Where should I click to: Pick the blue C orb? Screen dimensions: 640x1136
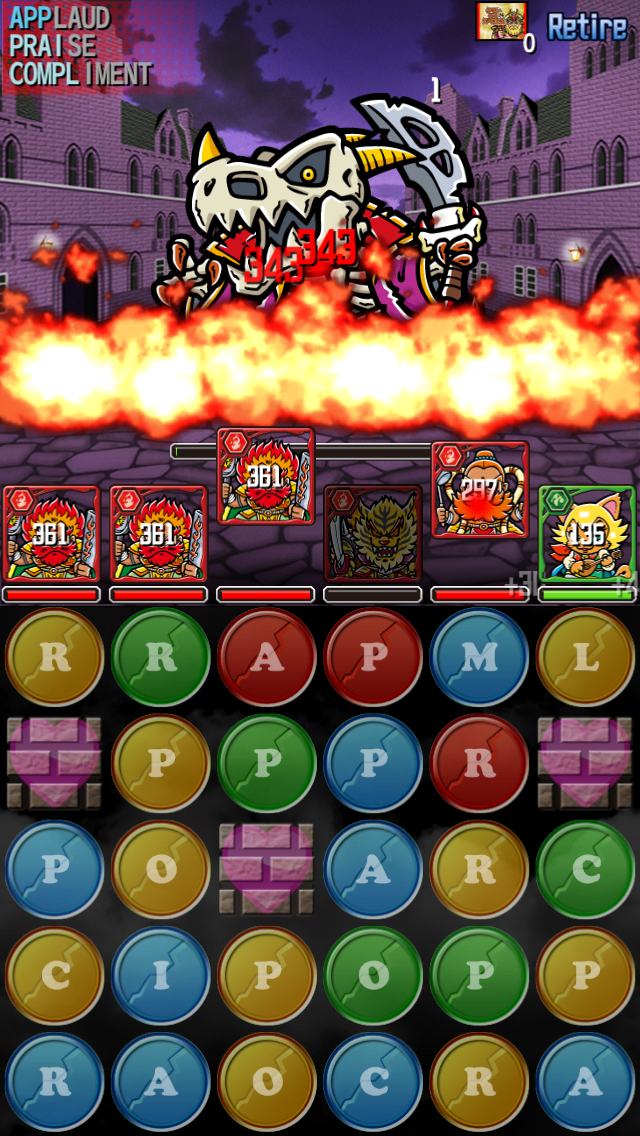point(373,1082)
